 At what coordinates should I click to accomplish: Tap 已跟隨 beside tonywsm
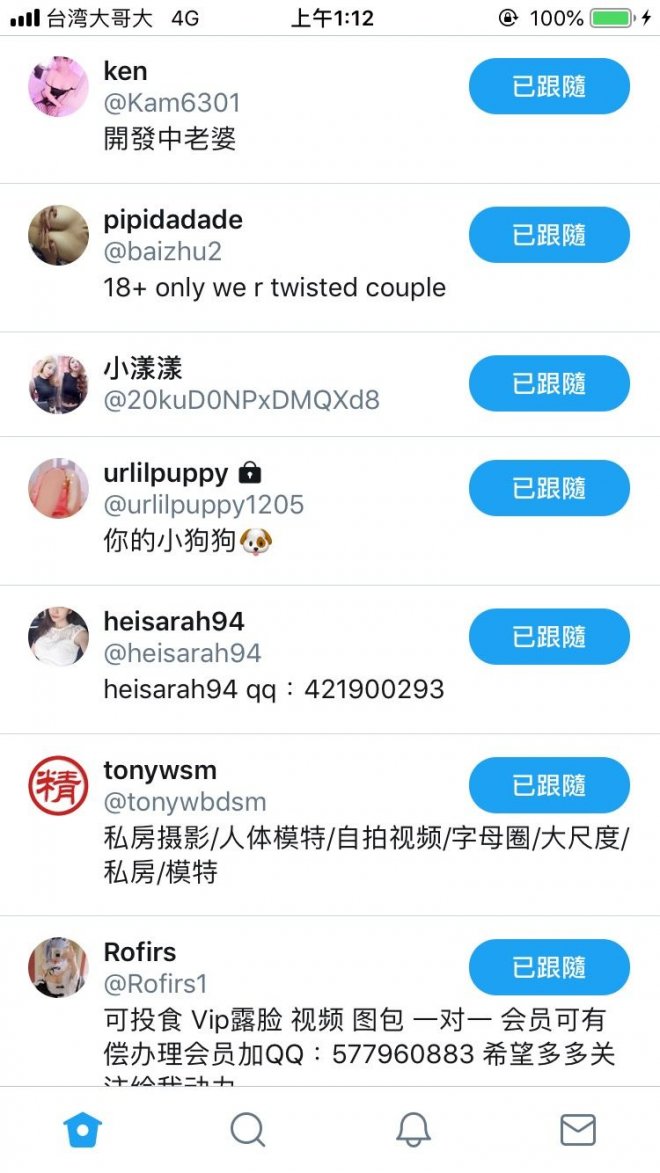point(549,786)
